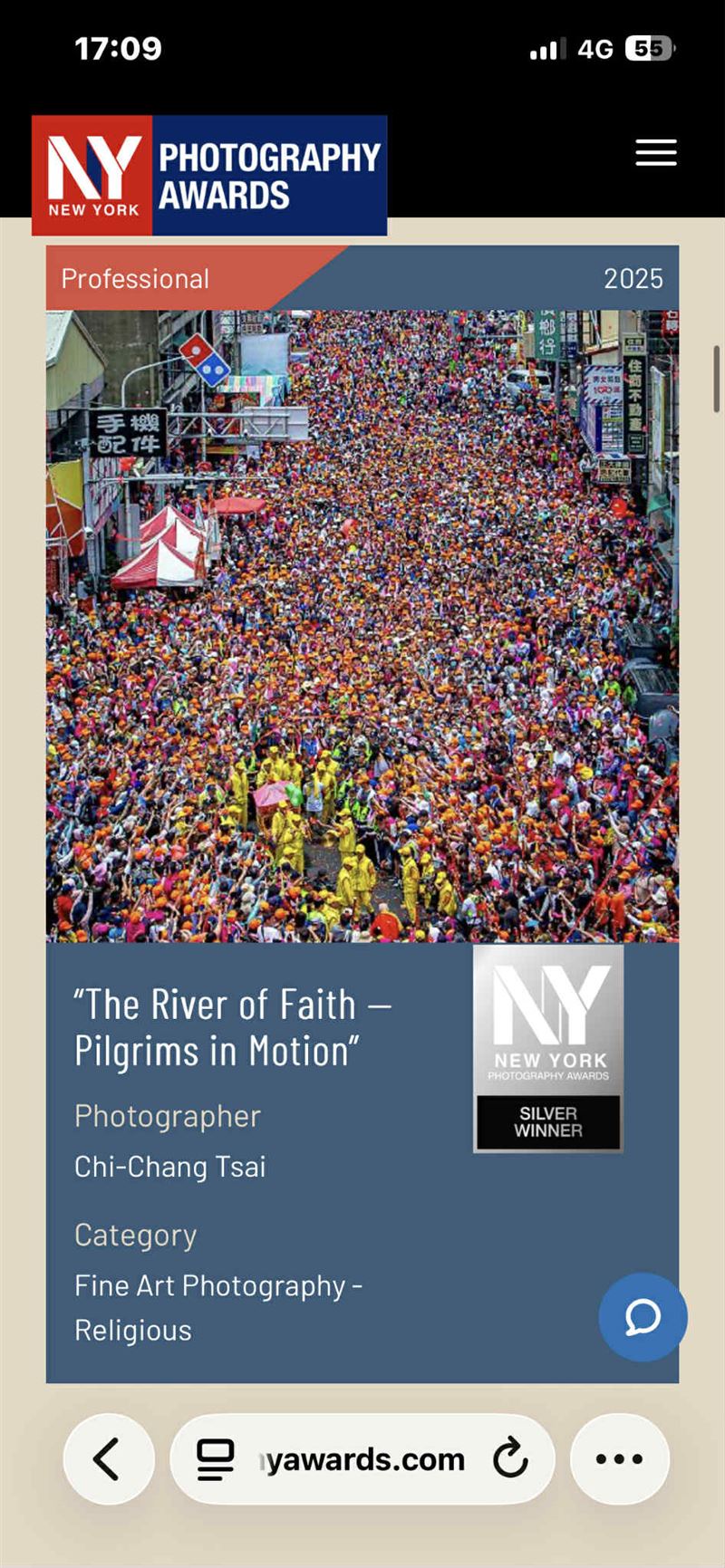
Task: Go back to the previous page
Action: point(108,1458)
